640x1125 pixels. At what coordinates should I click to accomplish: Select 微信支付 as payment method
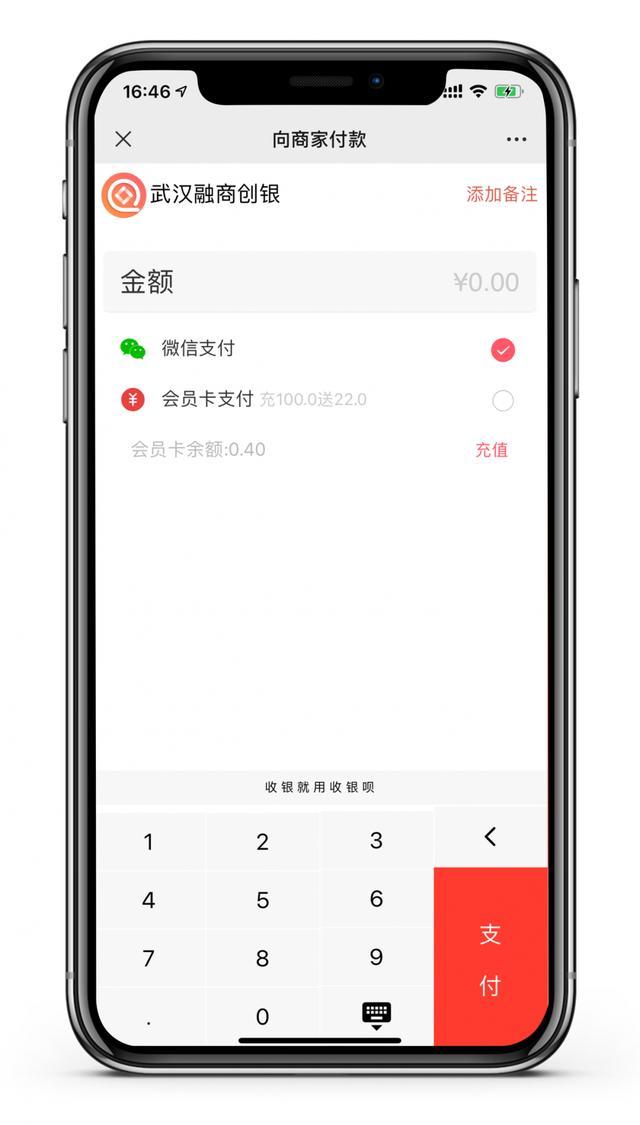tap(503, 350)
